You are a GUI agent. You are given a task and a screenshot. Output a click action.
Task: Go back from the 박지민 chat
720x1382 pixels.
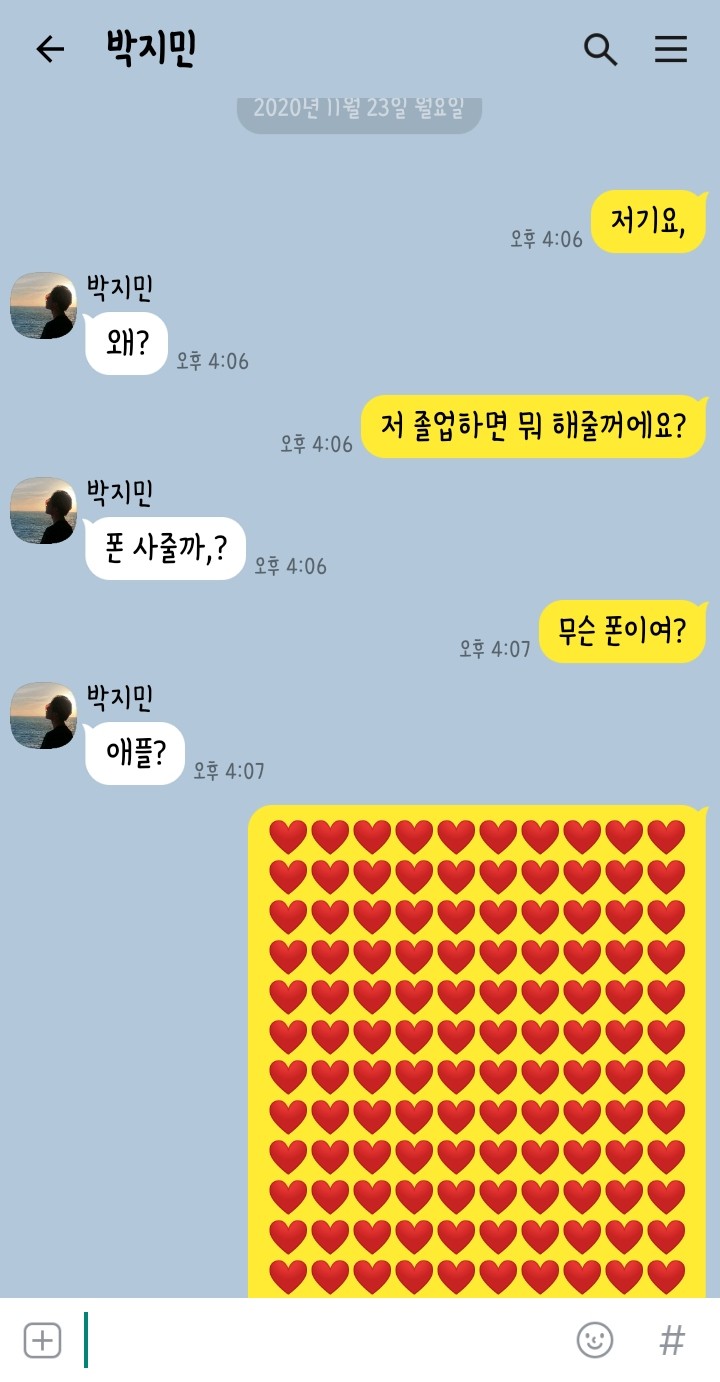pyautogui.click(x=49, y=49)
